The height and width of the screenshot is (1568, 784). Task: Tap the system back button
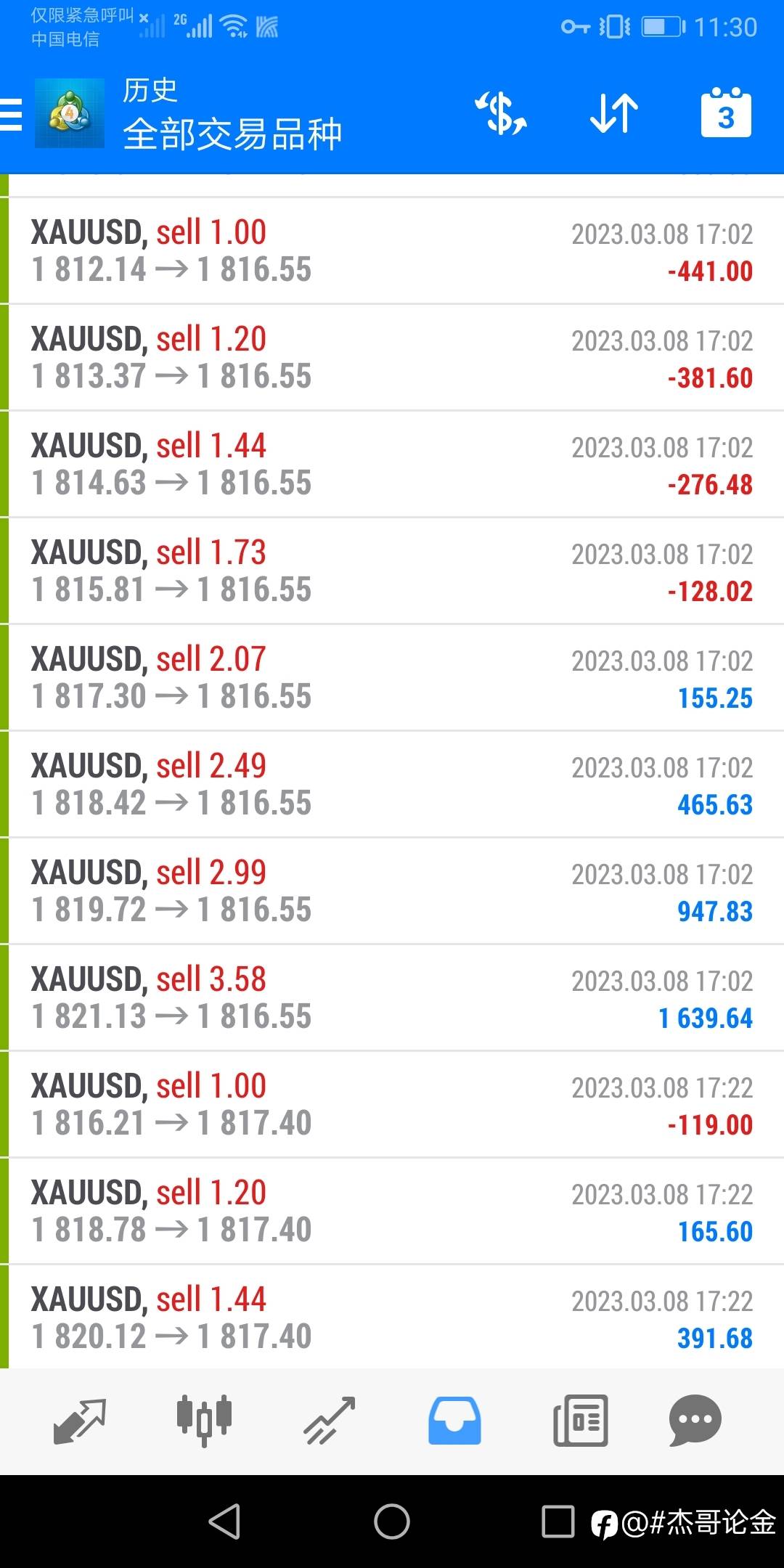click(x=225, y=1522)
